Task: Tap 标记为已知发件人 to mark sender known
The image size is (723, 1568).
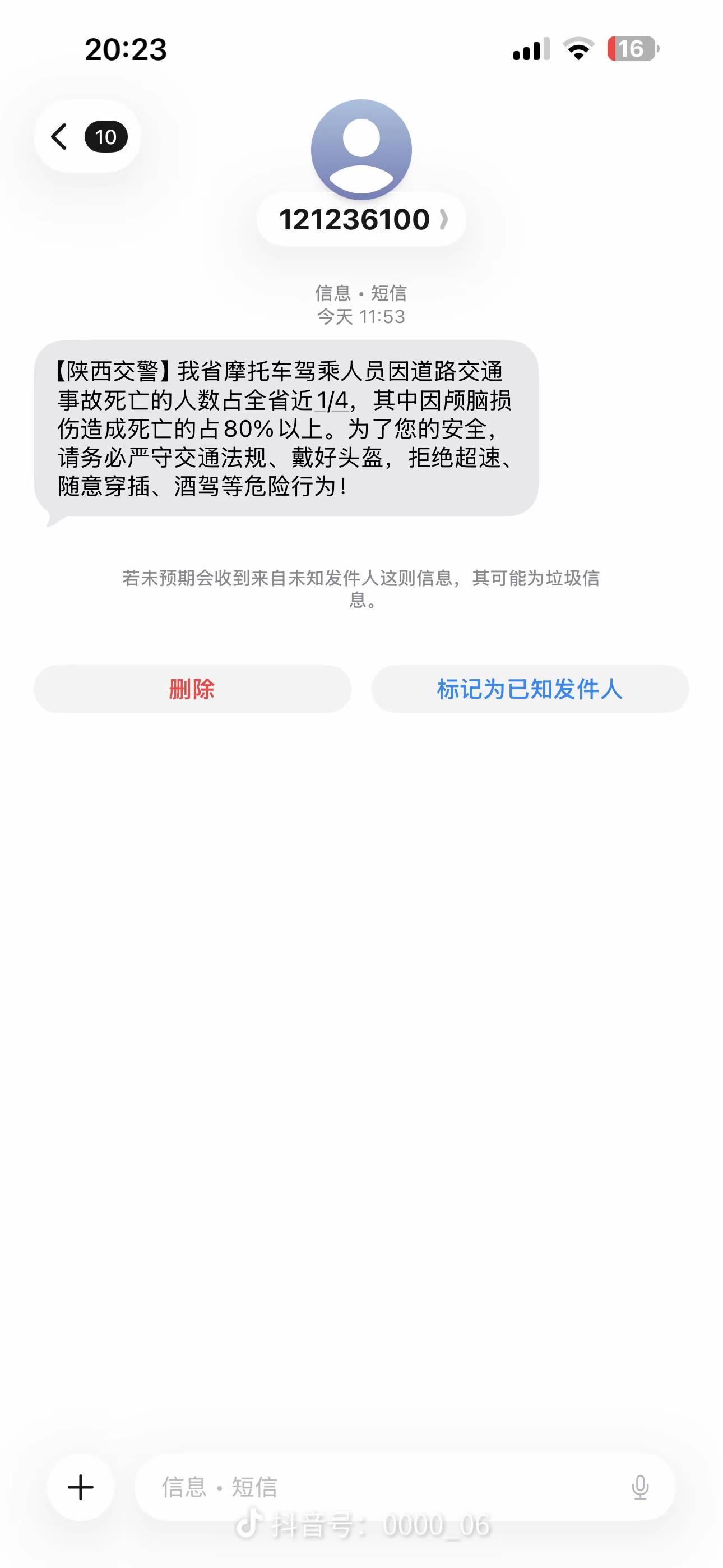Action: click(x=530, y=689)
